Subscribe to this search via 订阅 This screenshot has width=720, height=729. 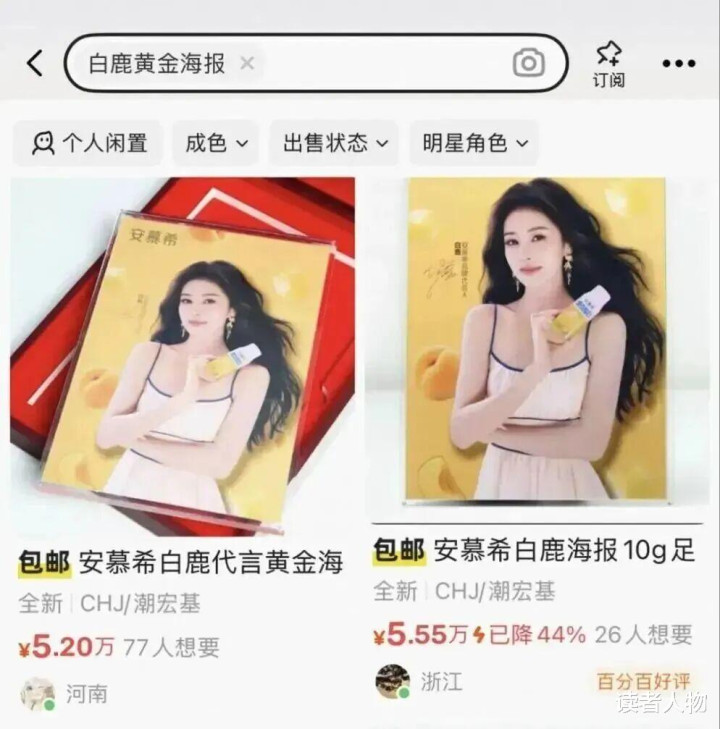pyautogui.click(x=608, y=64)
